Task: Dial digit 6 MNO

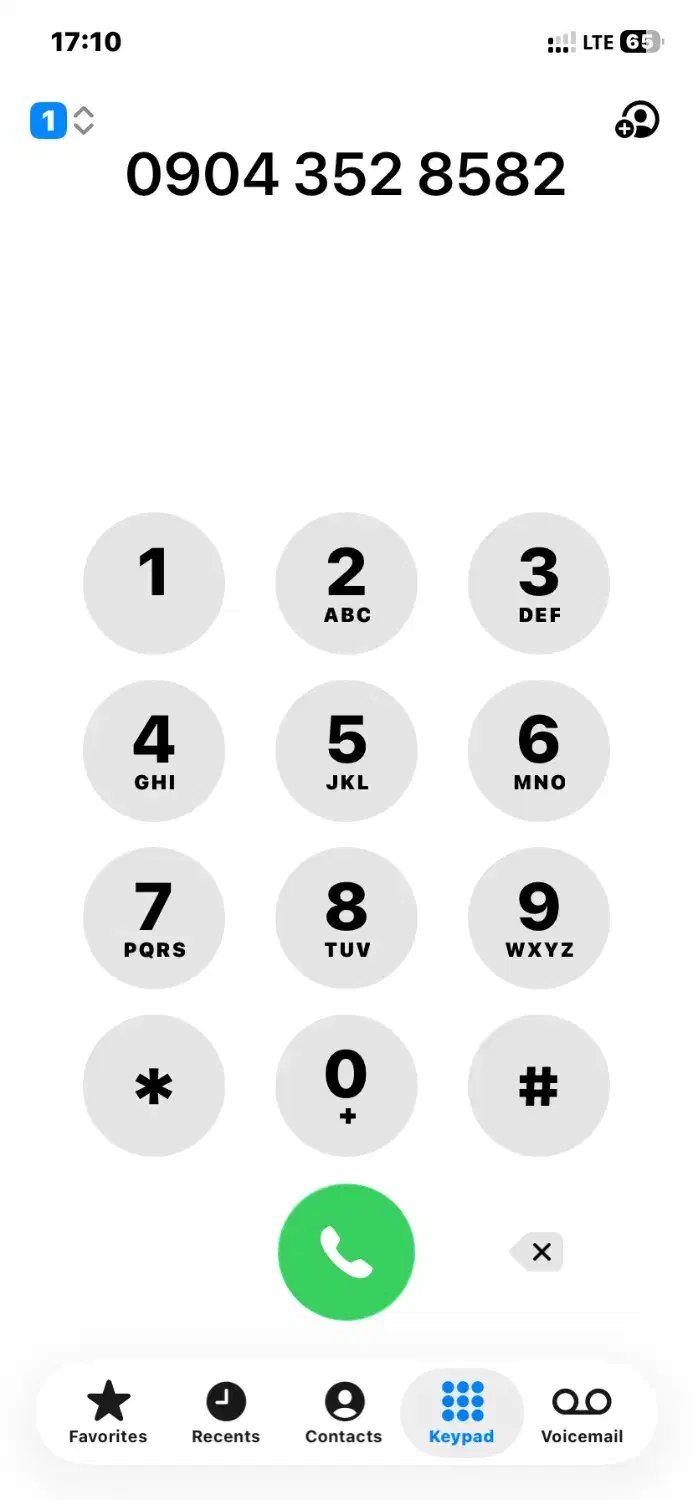Action: (538, 751)
